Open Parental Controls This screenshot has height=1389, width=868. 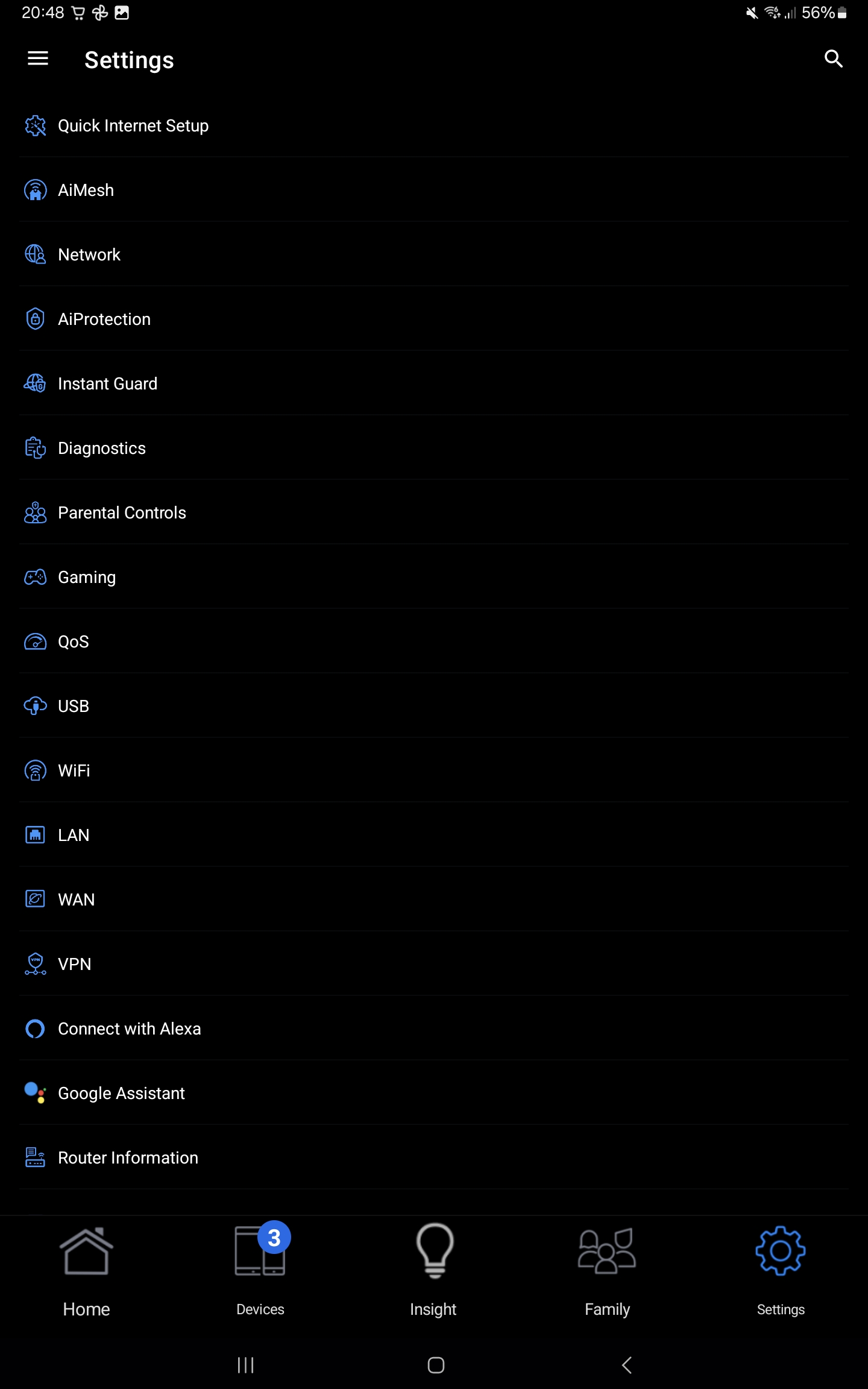tap(122, 512)
